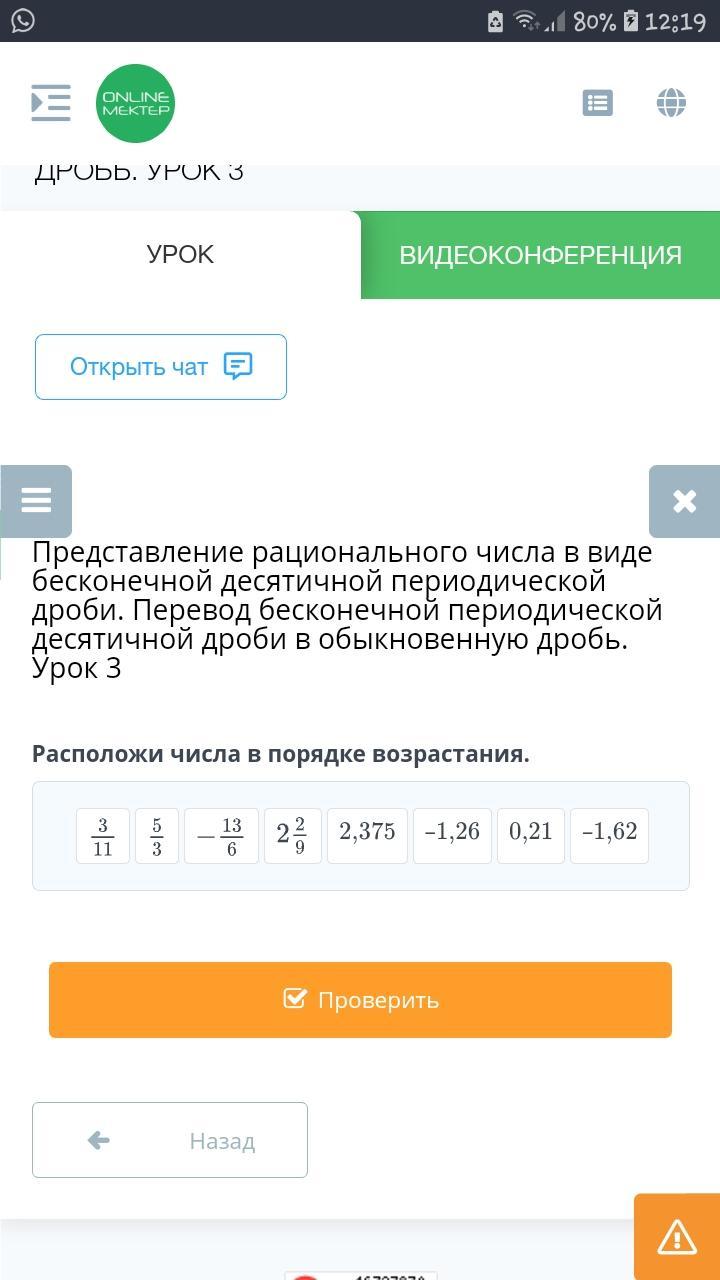The height and width of the screenshot is (1280, 720).
Task: Select the 3/11 fraction tile
Action: tap(103, 836)
